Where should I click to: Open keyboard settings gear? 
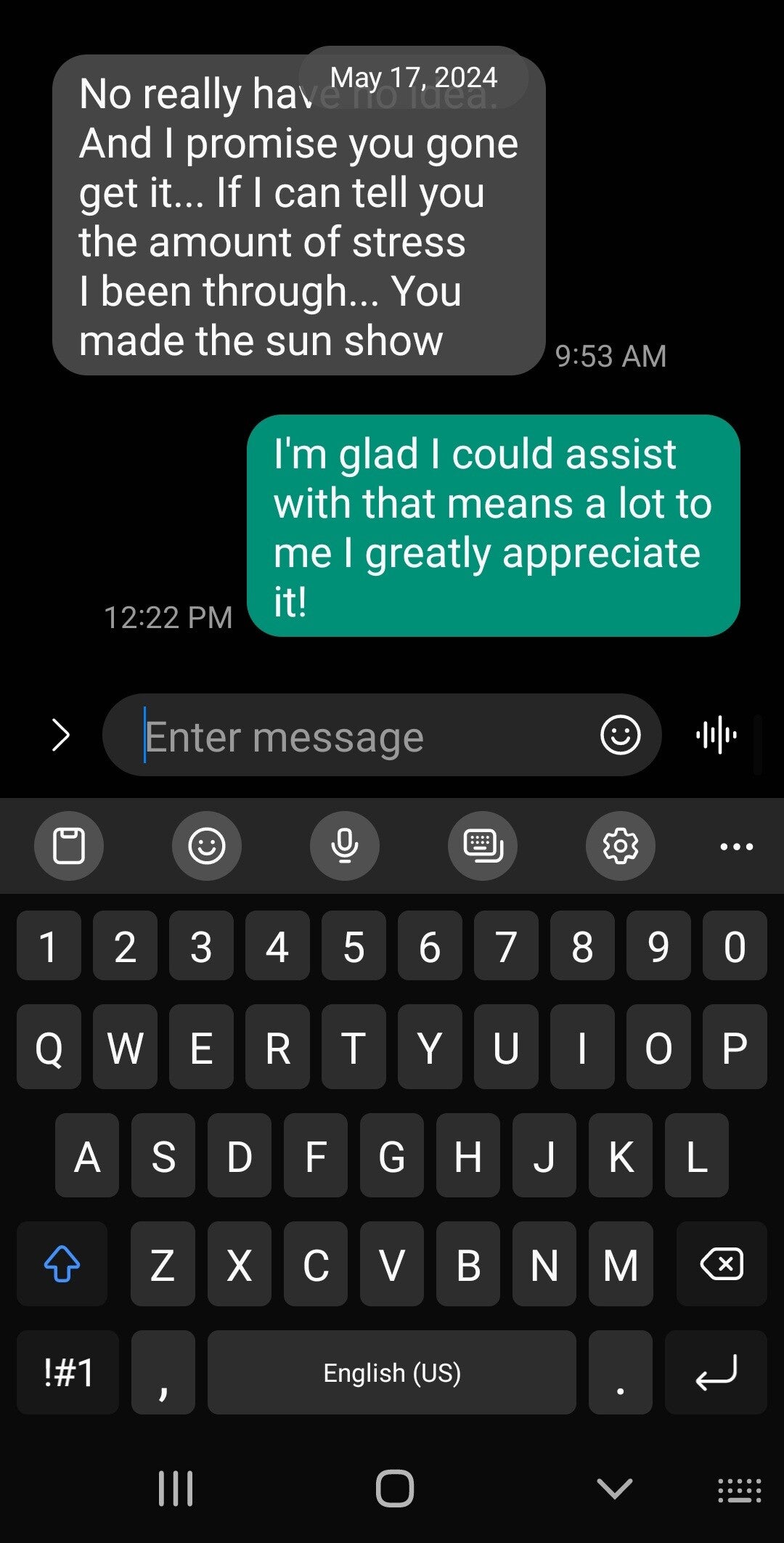[x=621, y=846]
